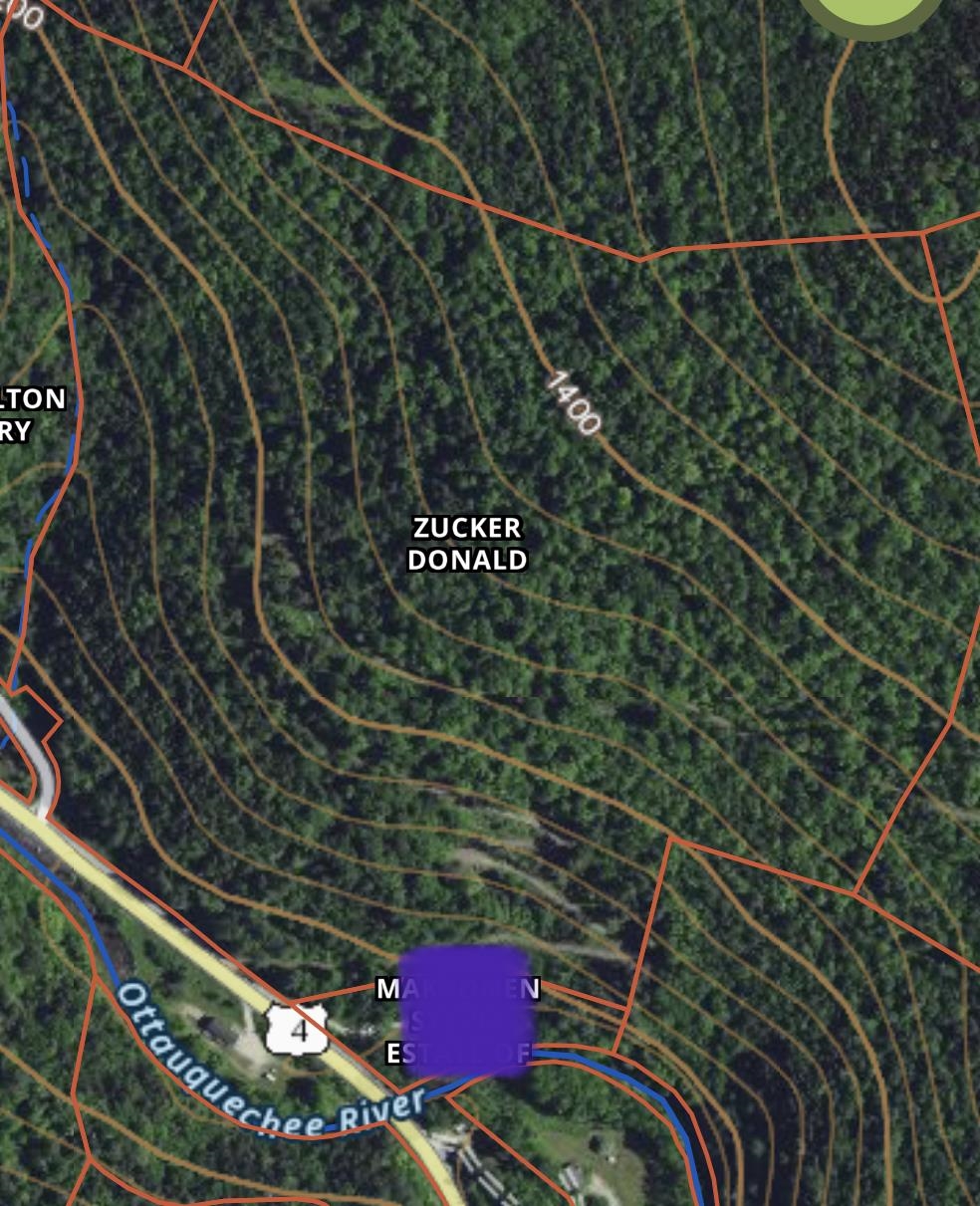Select the Zucker Donald parcel
Screen dimensions: 980x1206
pyautogui.click(x=467, y=544)
